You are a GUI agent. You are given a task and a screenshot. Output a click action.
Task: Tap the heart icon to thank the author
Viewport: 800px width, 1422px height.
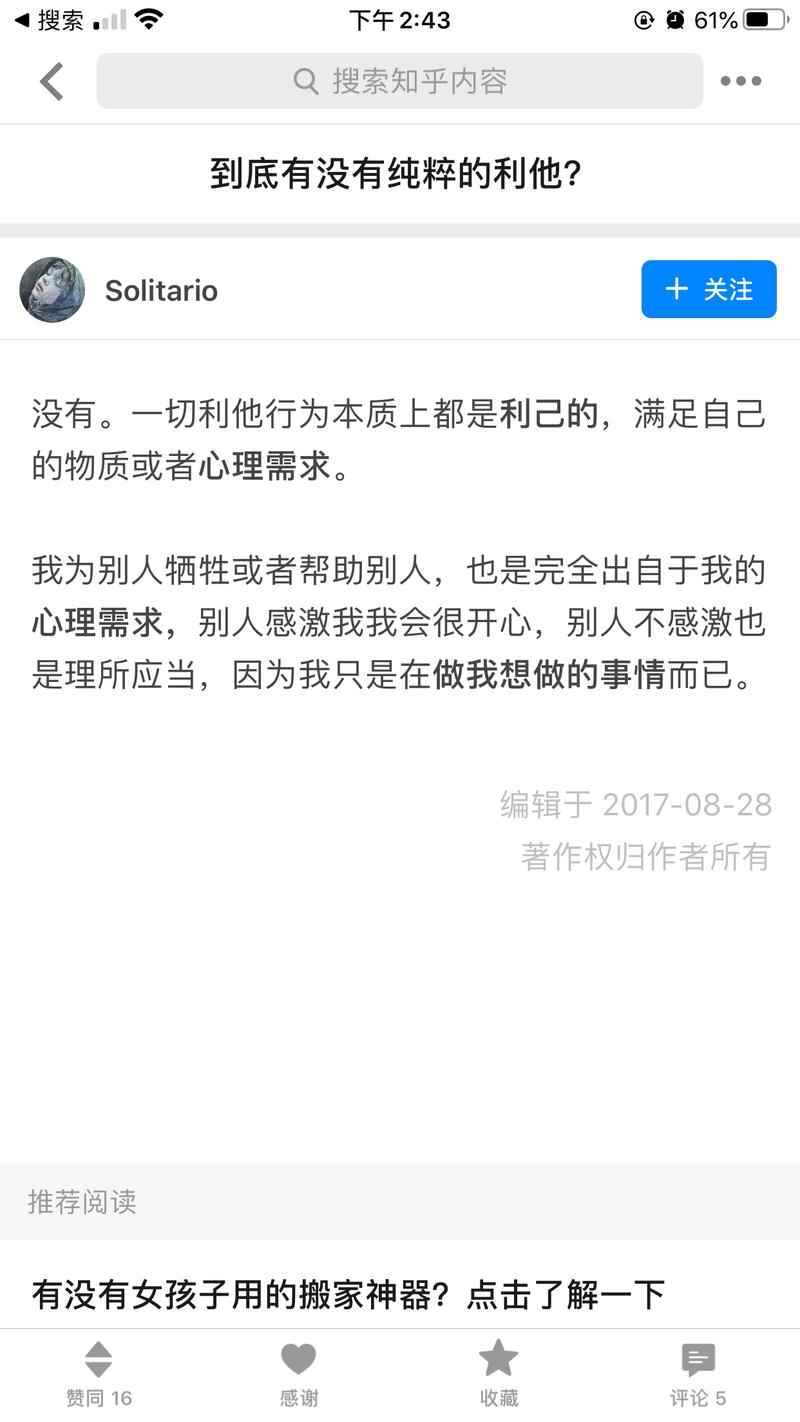(x=298, y=1360)
